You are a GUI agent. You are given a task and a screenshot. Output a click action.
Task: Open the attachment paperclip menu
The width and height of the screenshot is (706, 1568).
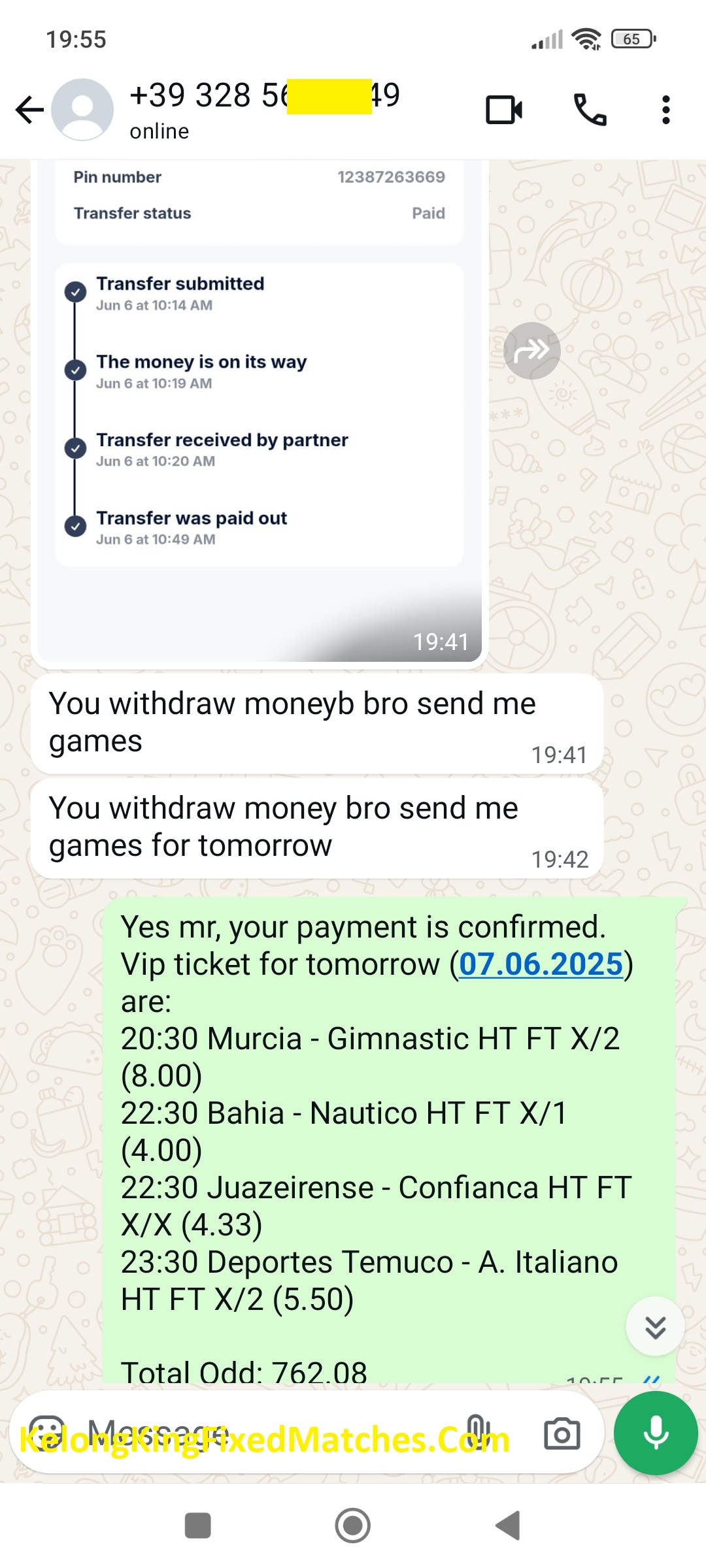[x=477, y=1433]
